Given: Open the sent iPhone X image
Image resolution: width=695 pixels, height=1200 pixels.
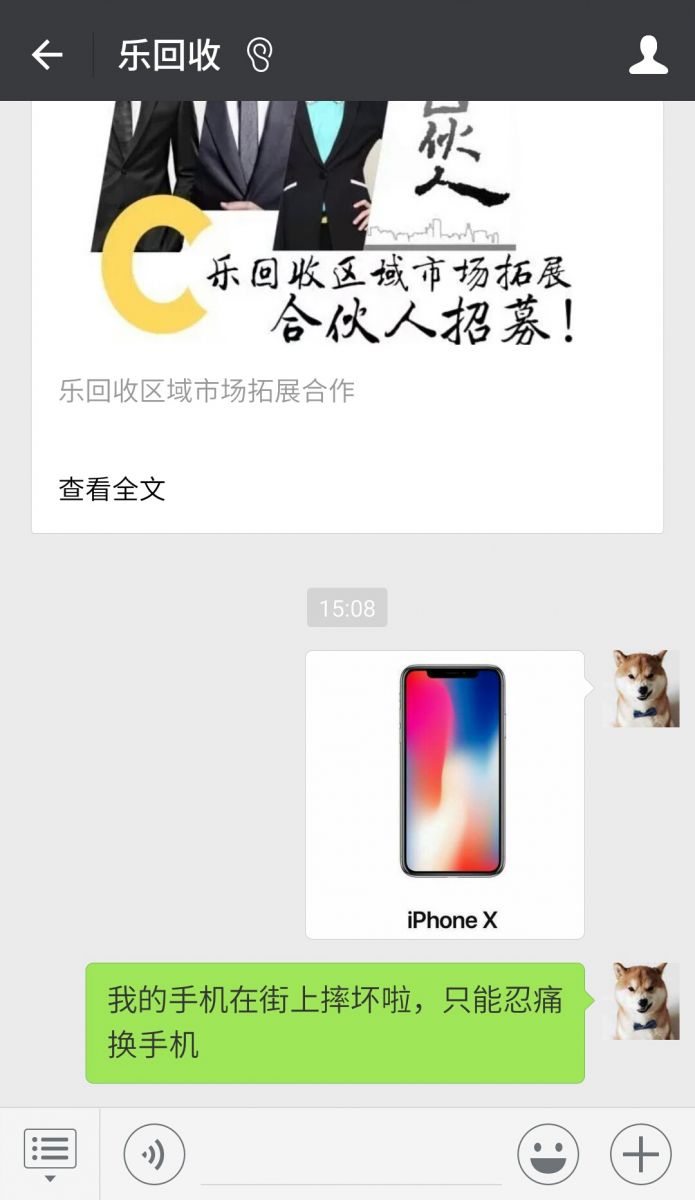Looking at the screenshot, I should pos(445,794).
